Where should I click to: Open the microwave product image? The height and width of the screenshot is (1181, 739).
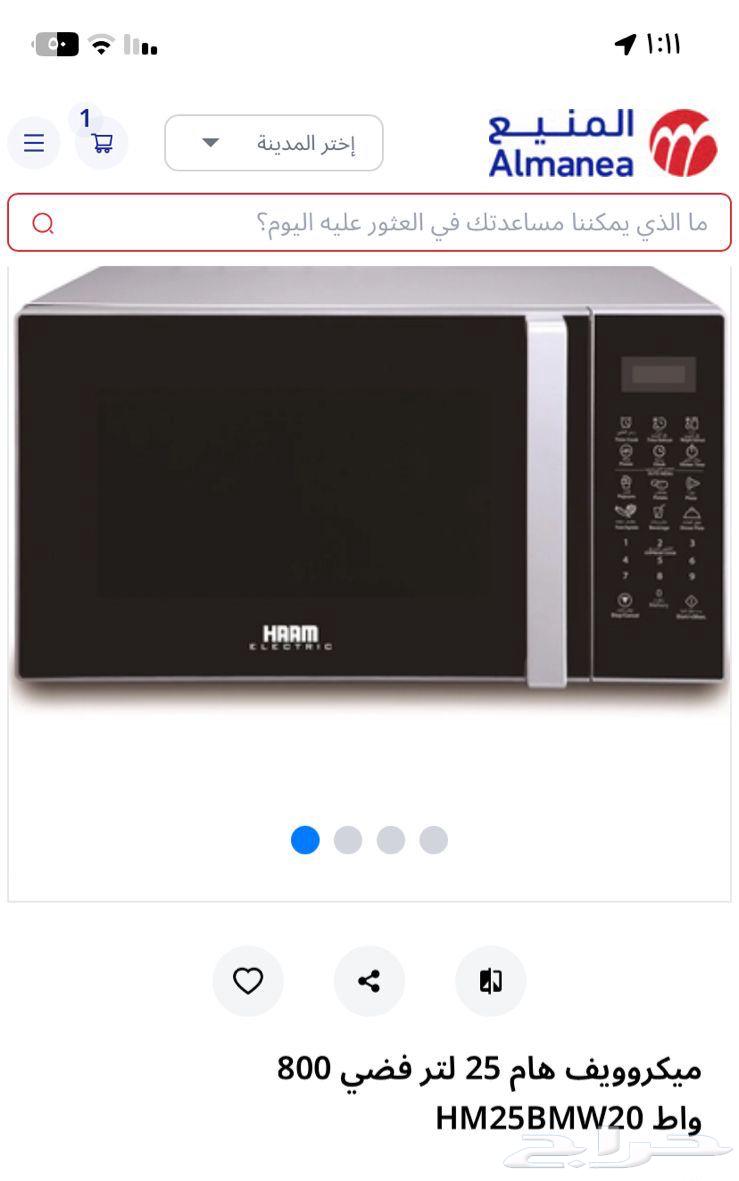(369, 490)
